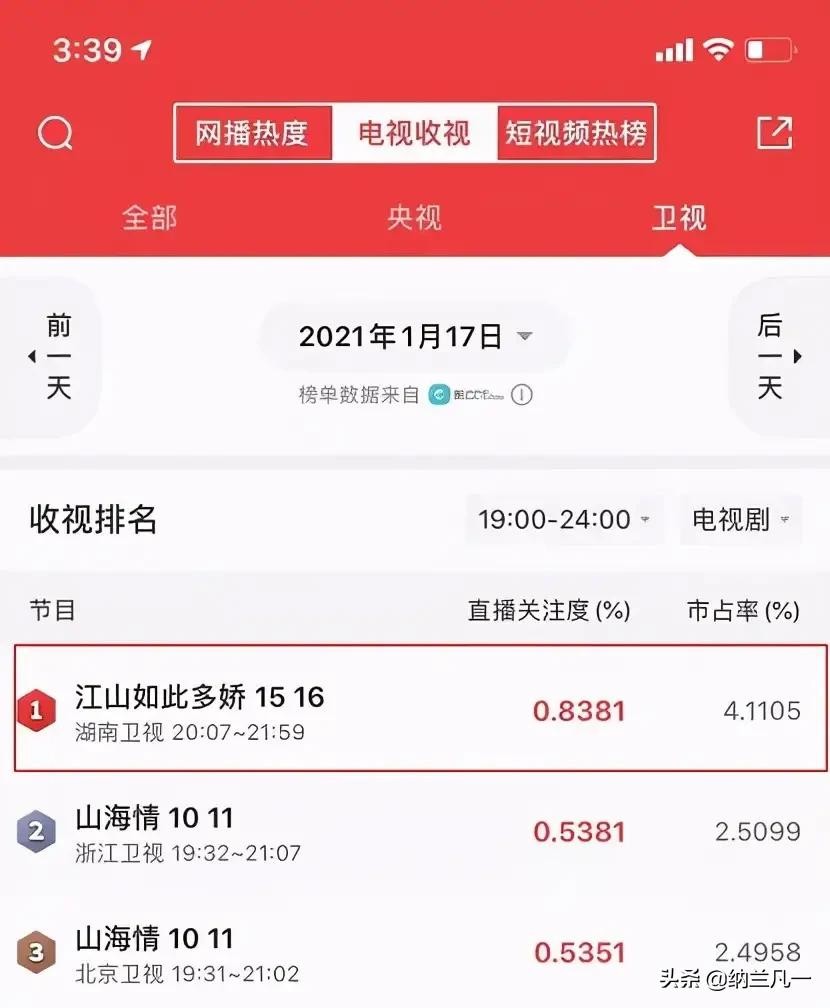Image resolution: width=830 pixels, height=1008 pixels.
Task: Change the 19:00-24:00 time range
Action: [564, 520]
